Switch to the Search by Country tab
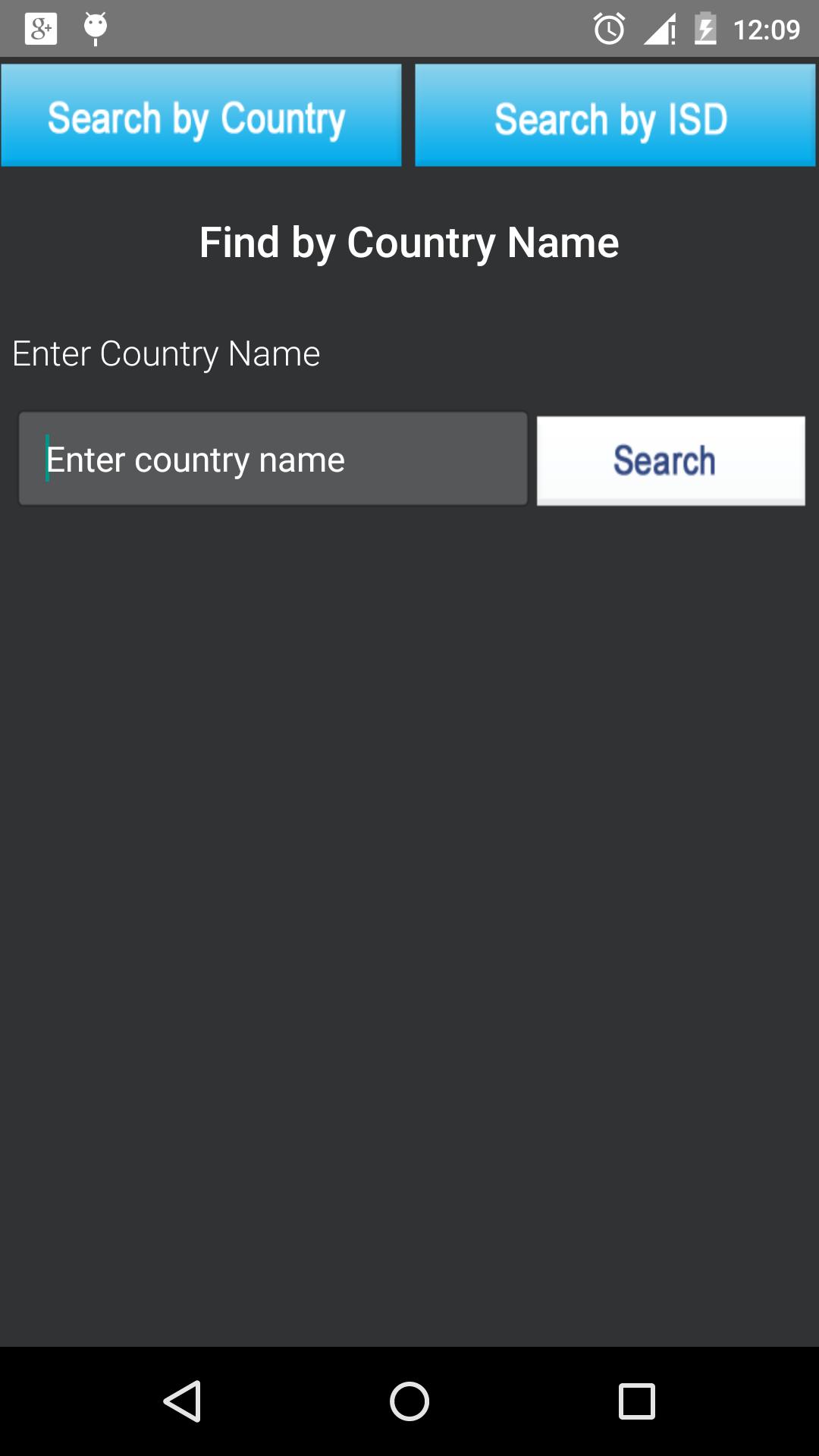 201,115
